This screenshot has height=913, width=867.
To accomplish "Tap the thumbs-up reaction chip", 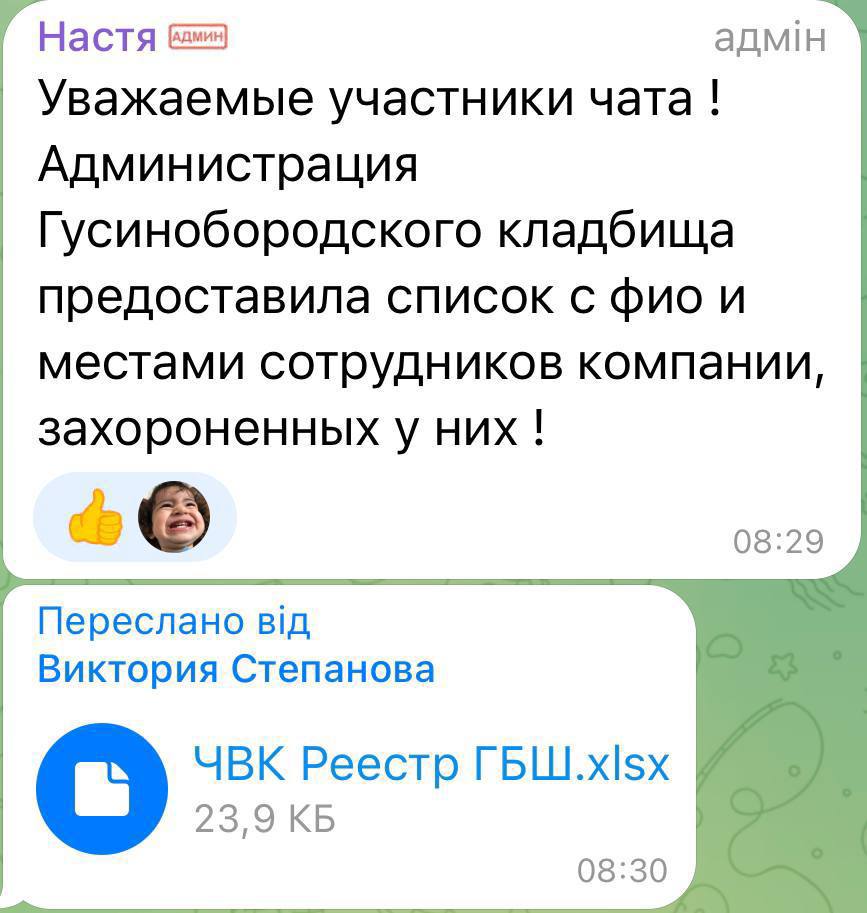I will click(x=96, y=517).
